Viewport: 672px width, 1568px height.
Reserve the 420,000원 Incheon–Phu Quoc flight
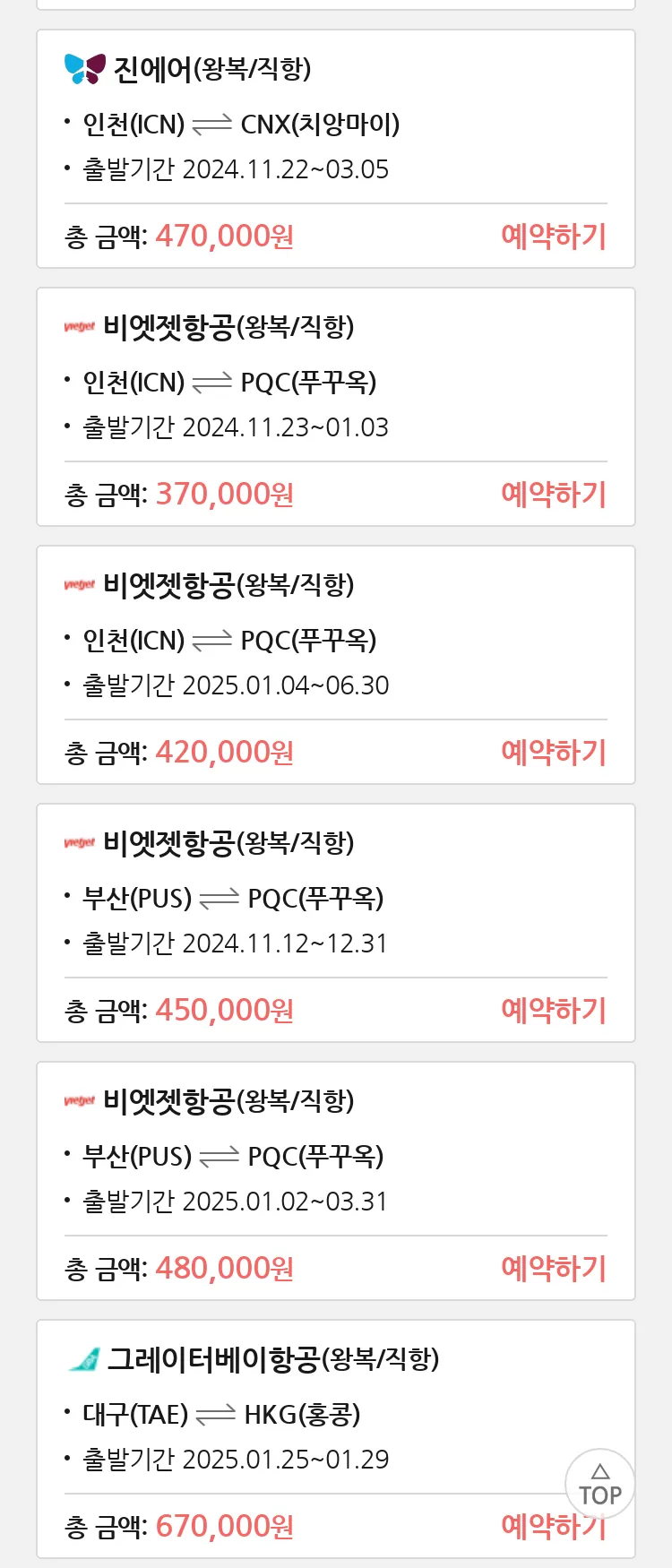pos(554,753)
